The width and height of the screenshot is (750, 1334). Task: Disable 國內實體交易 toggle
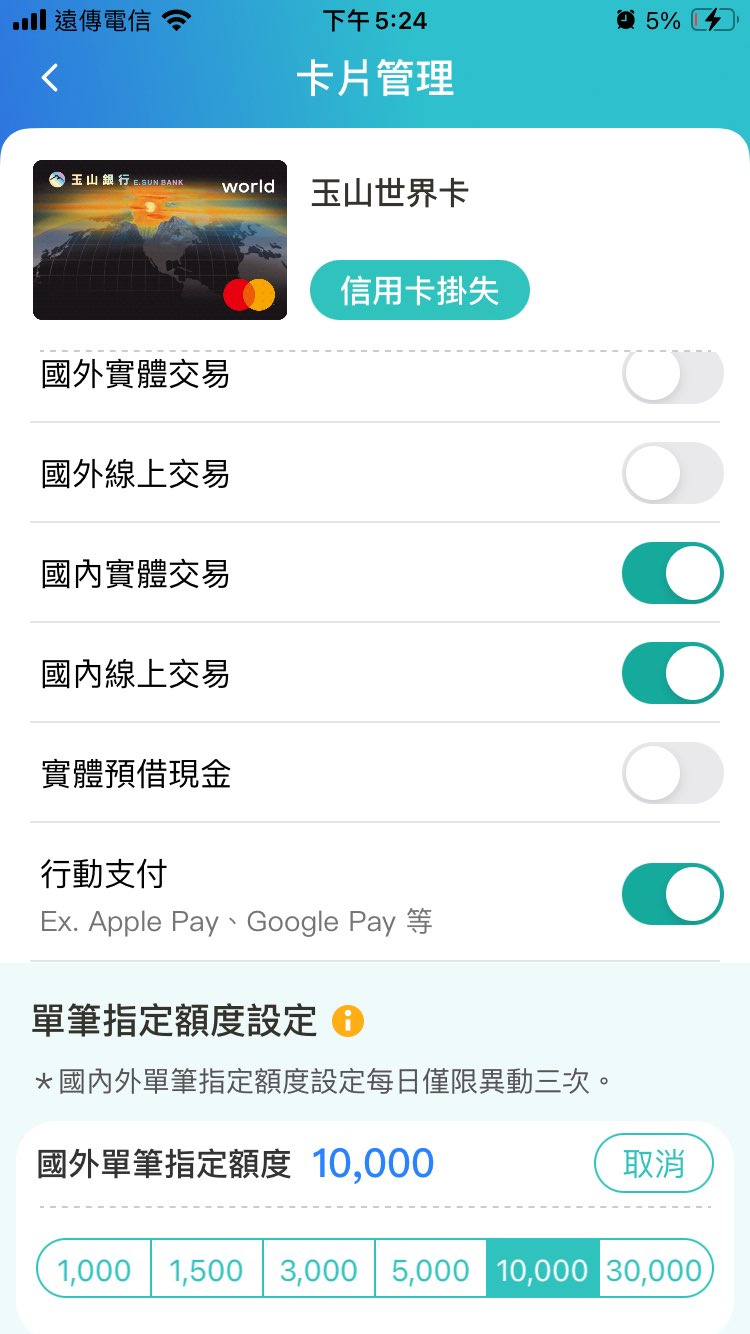672,573
